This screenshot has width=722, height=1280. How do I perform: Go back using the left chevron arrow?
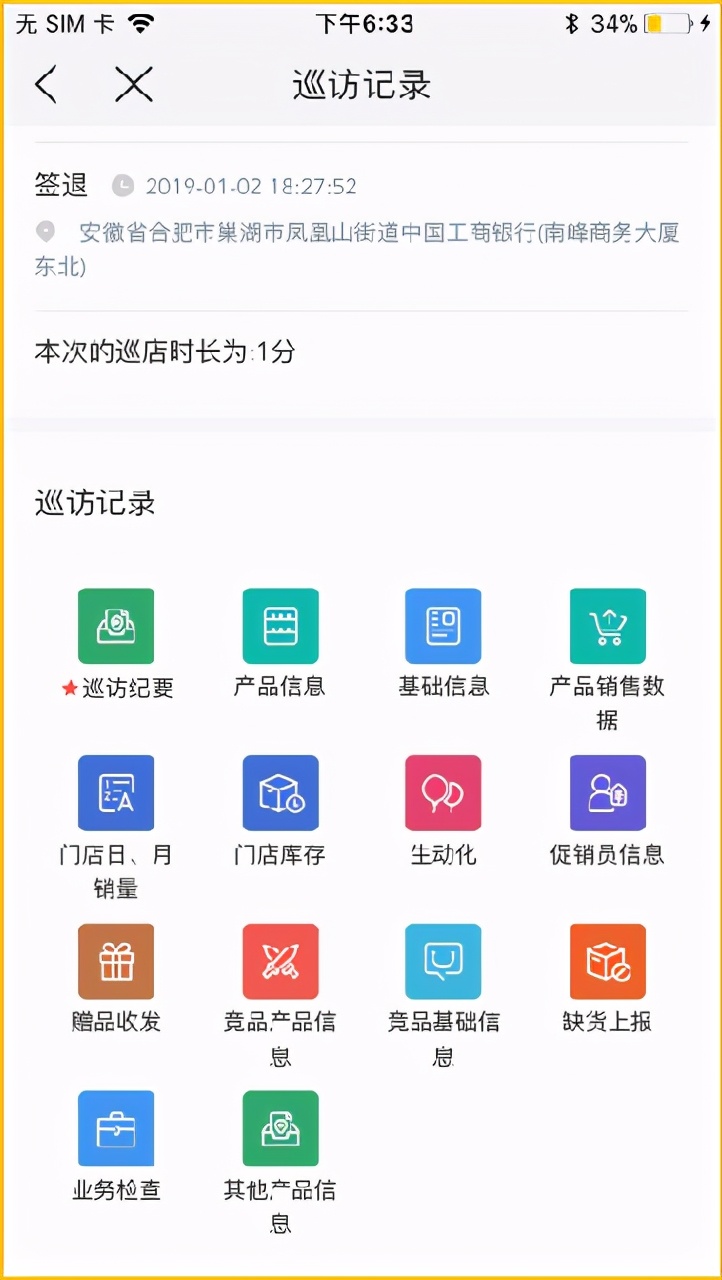pyautogui.click(x=45, y=85)
